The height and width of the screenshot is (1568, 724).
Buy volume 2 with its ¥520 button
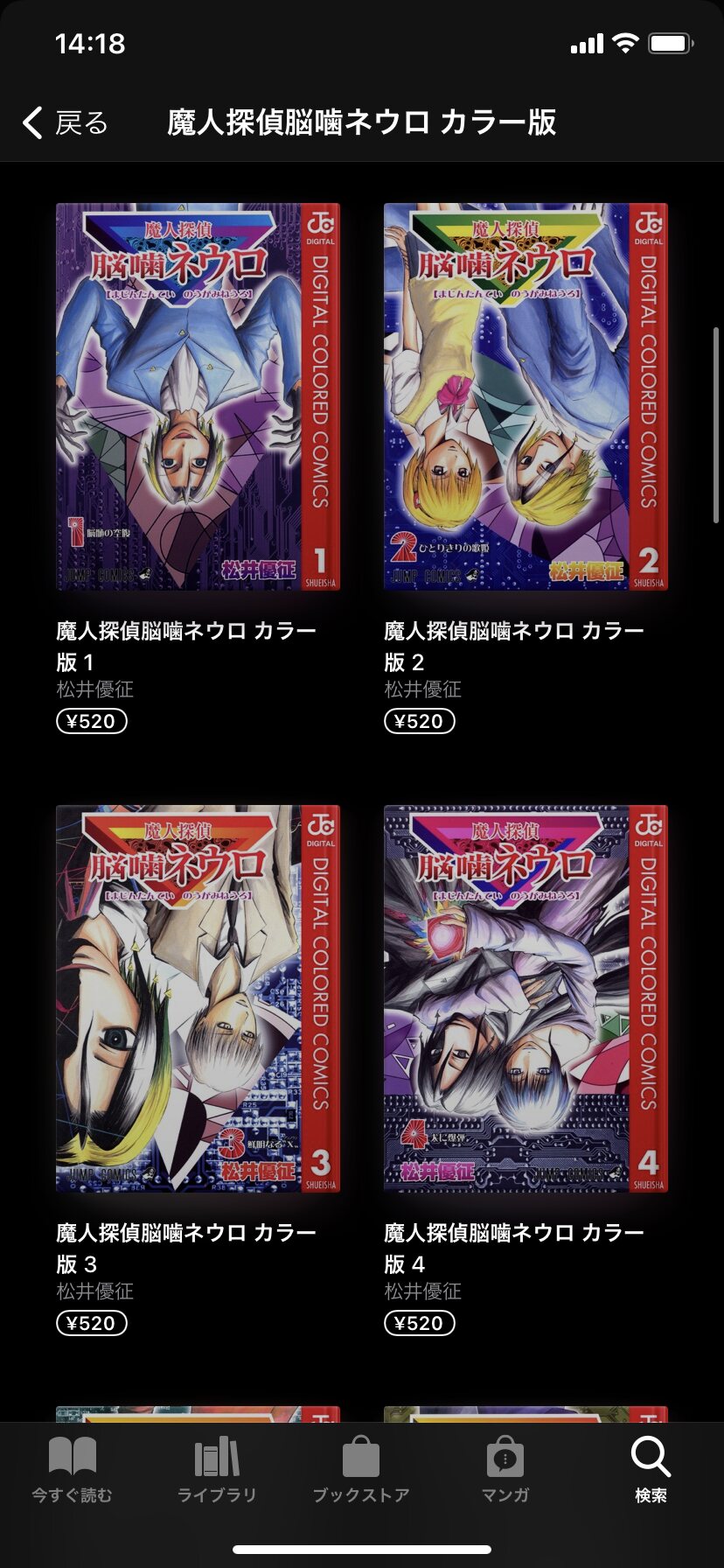(x=420, y=721)
